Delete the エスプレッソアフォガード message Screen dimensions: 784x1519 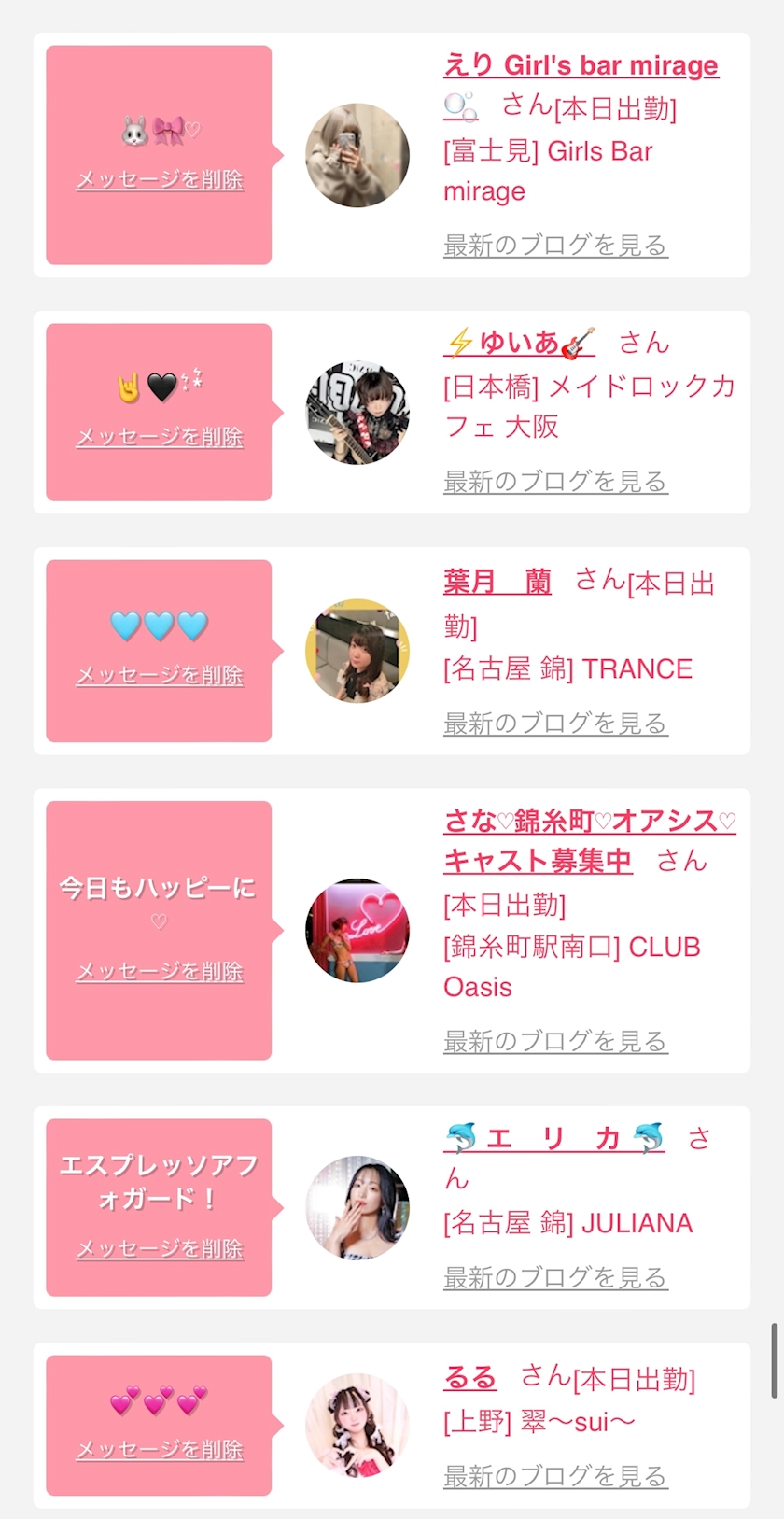click(x=160, y=1249)
